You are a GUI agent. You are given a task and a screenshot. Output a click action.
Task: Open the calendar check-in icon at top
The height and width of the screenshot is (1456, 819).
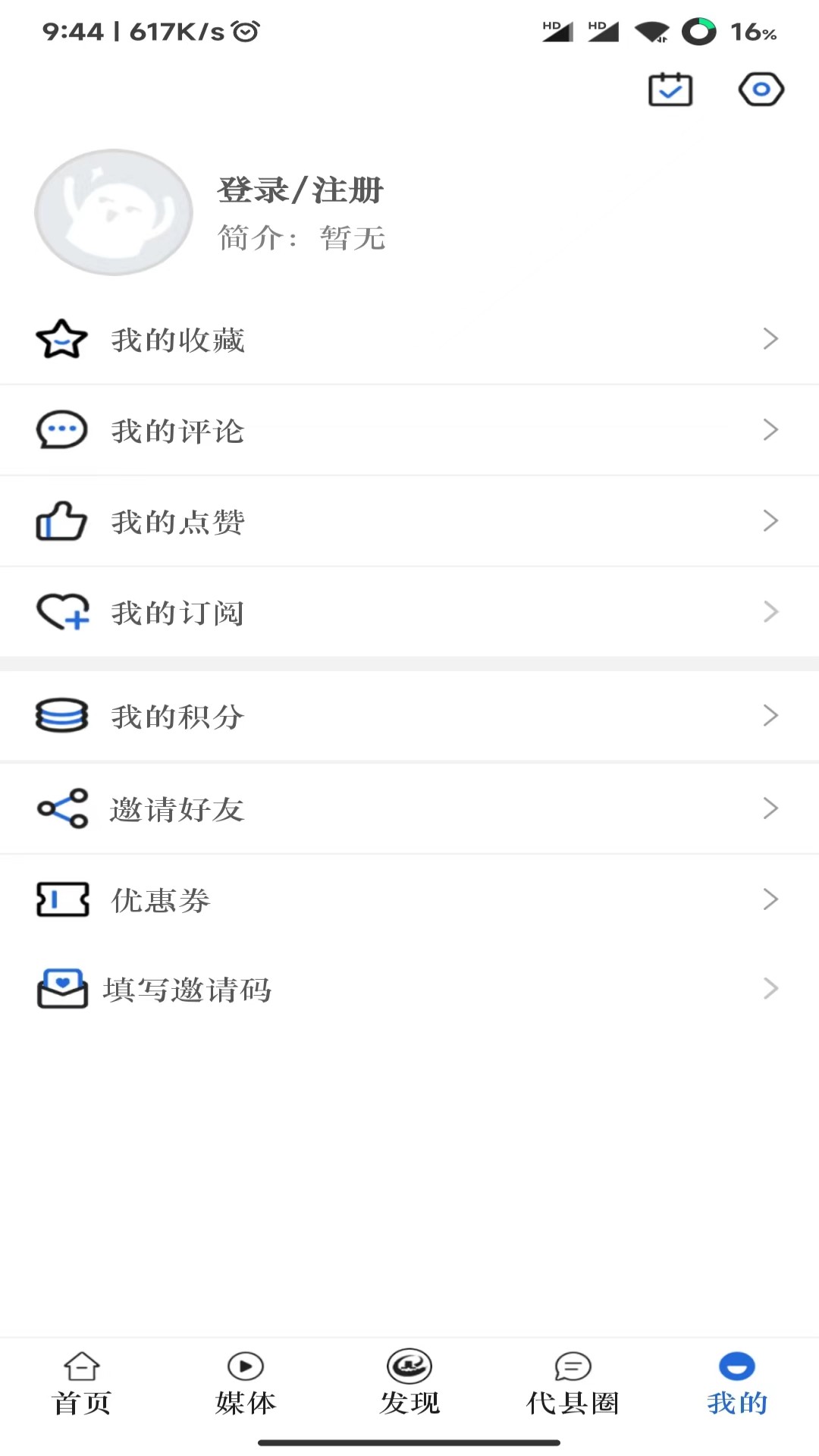[670, 89]
